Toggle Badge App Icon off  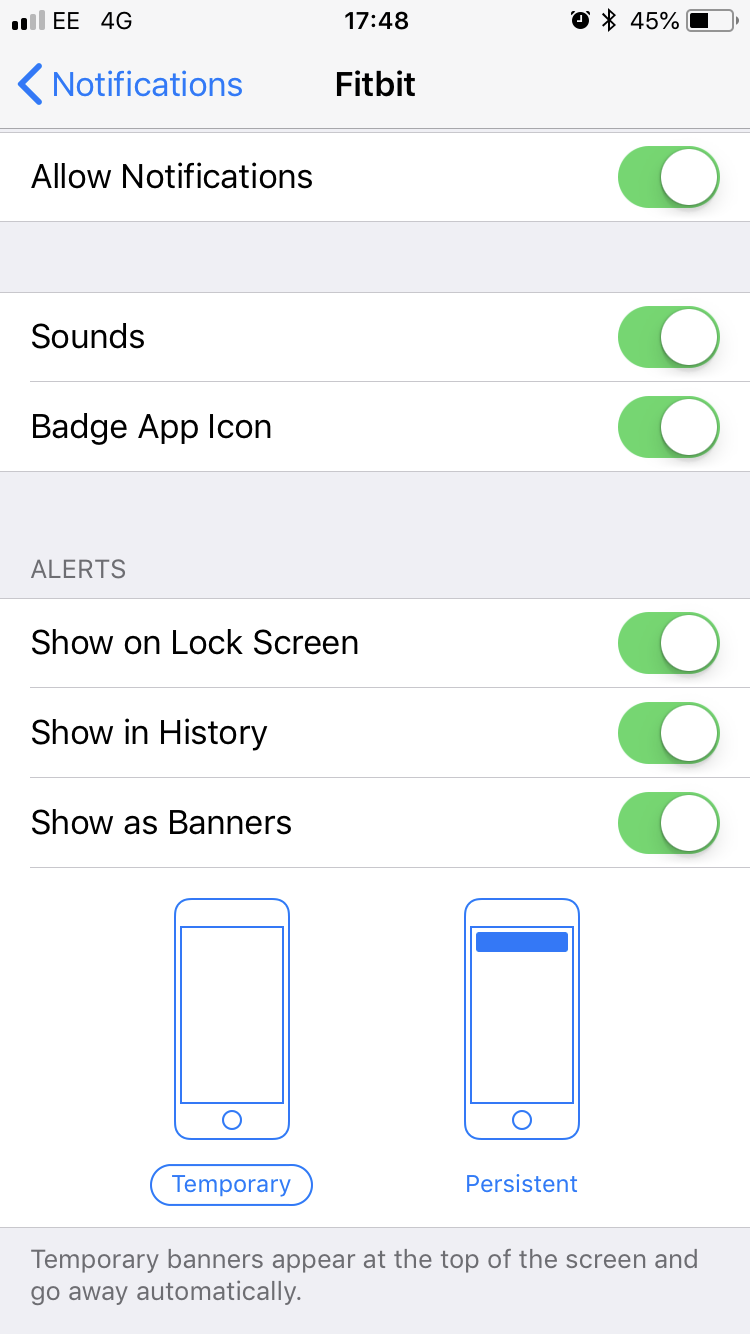(x=668, y=427)
